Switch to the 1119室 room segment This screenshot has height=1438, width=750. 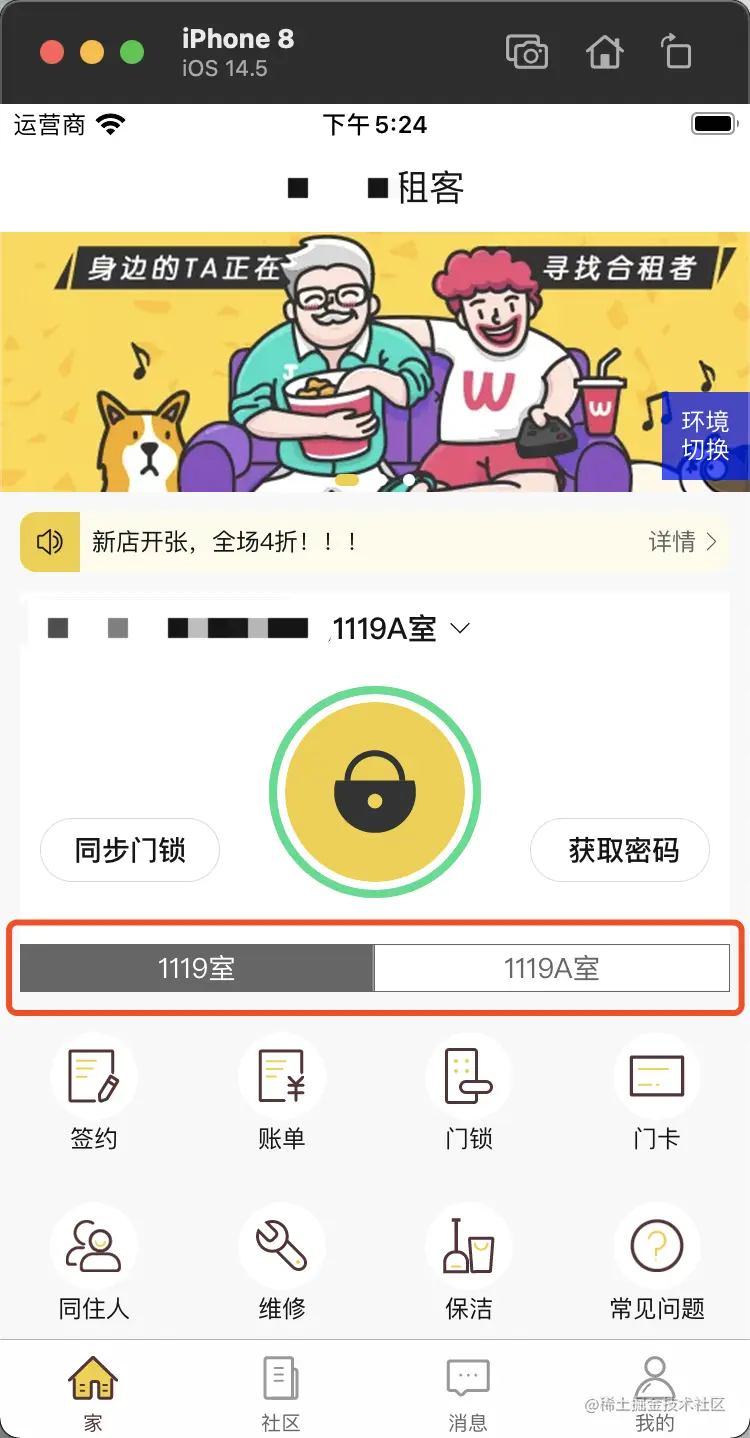tap(196, 967)
